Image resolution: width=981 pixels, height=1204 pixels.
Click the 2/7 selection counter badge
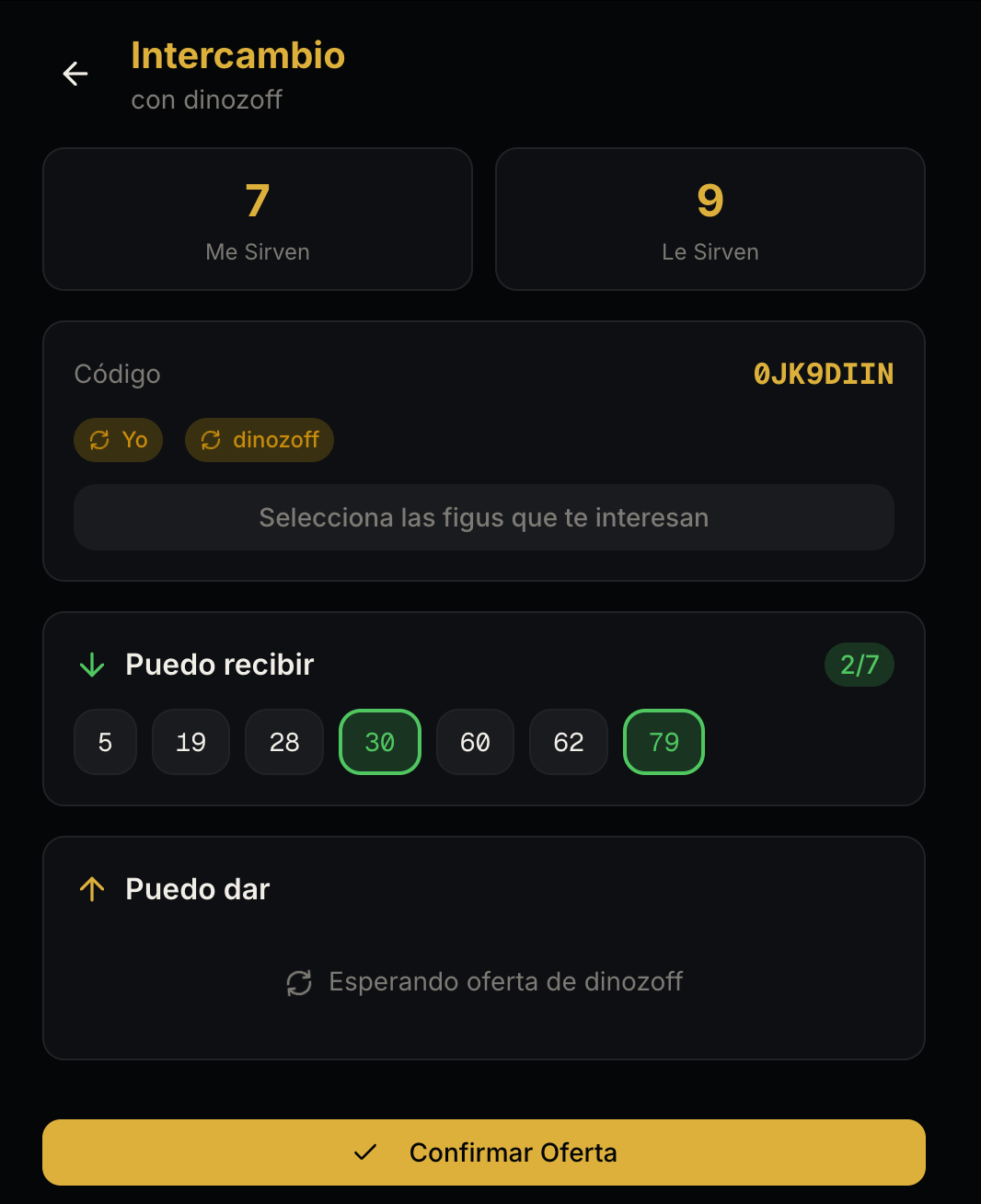859,665
